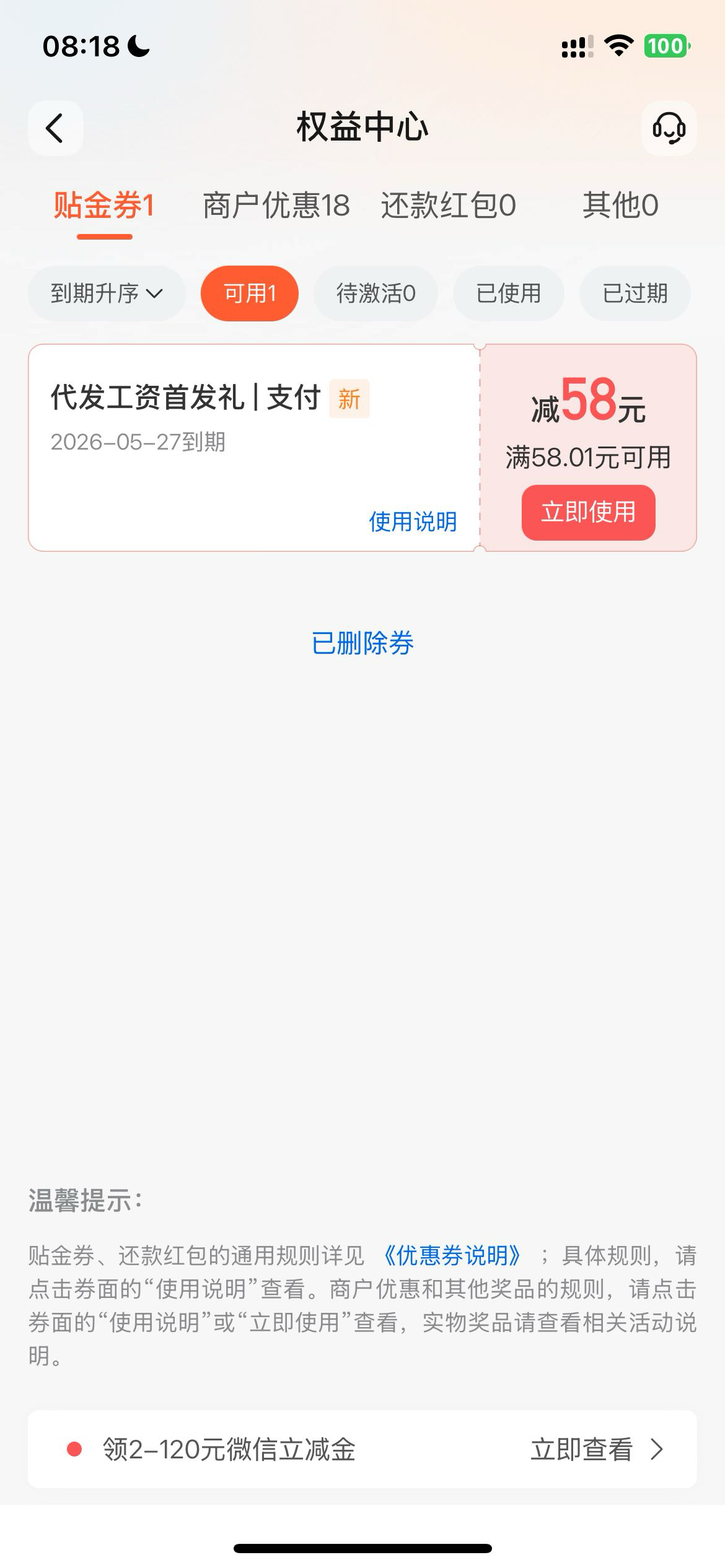Show 已使用 coupons

point(508,294)
